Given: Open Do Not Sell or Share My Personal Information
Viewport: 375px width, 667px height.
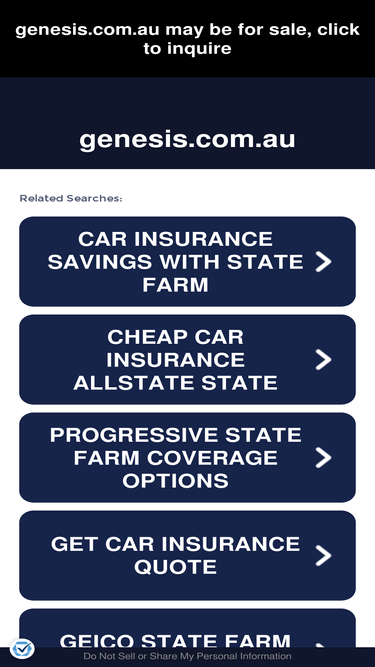Looking at the screenshot, I should pyautogui.click(x=187, y=656).
